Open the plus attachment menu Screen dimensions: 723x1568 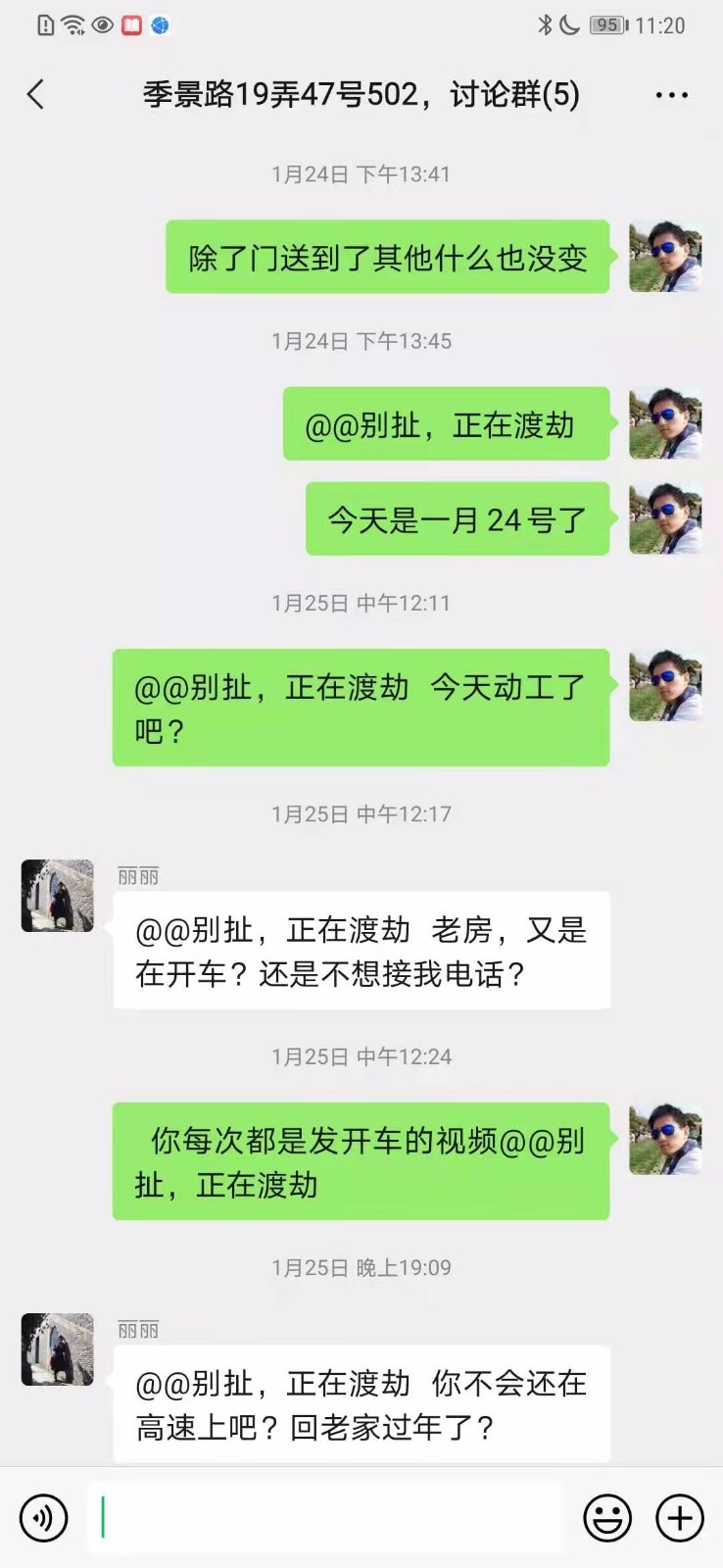coord(680,1518)
